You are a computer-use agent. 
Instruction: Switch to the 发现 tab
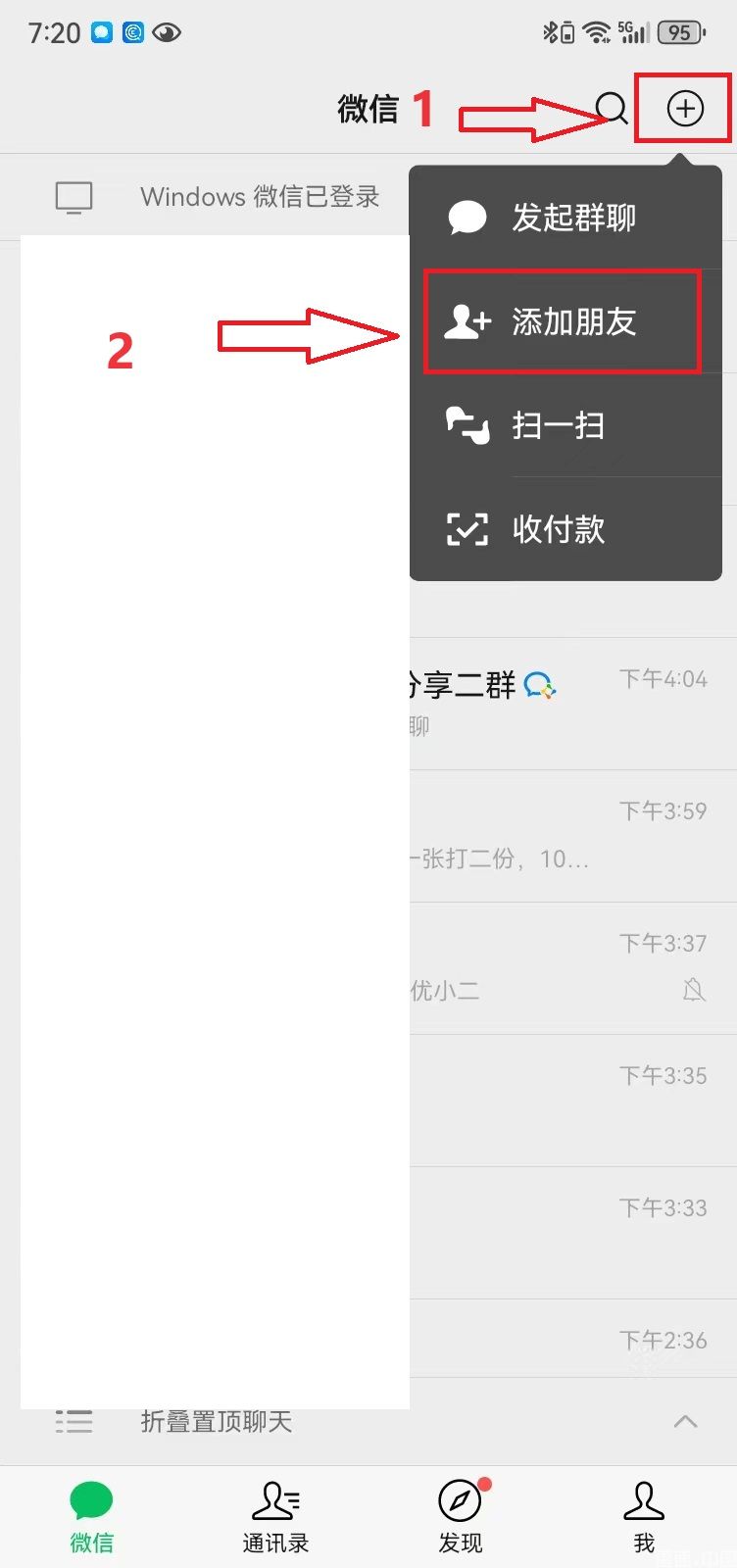point(461,1517)
